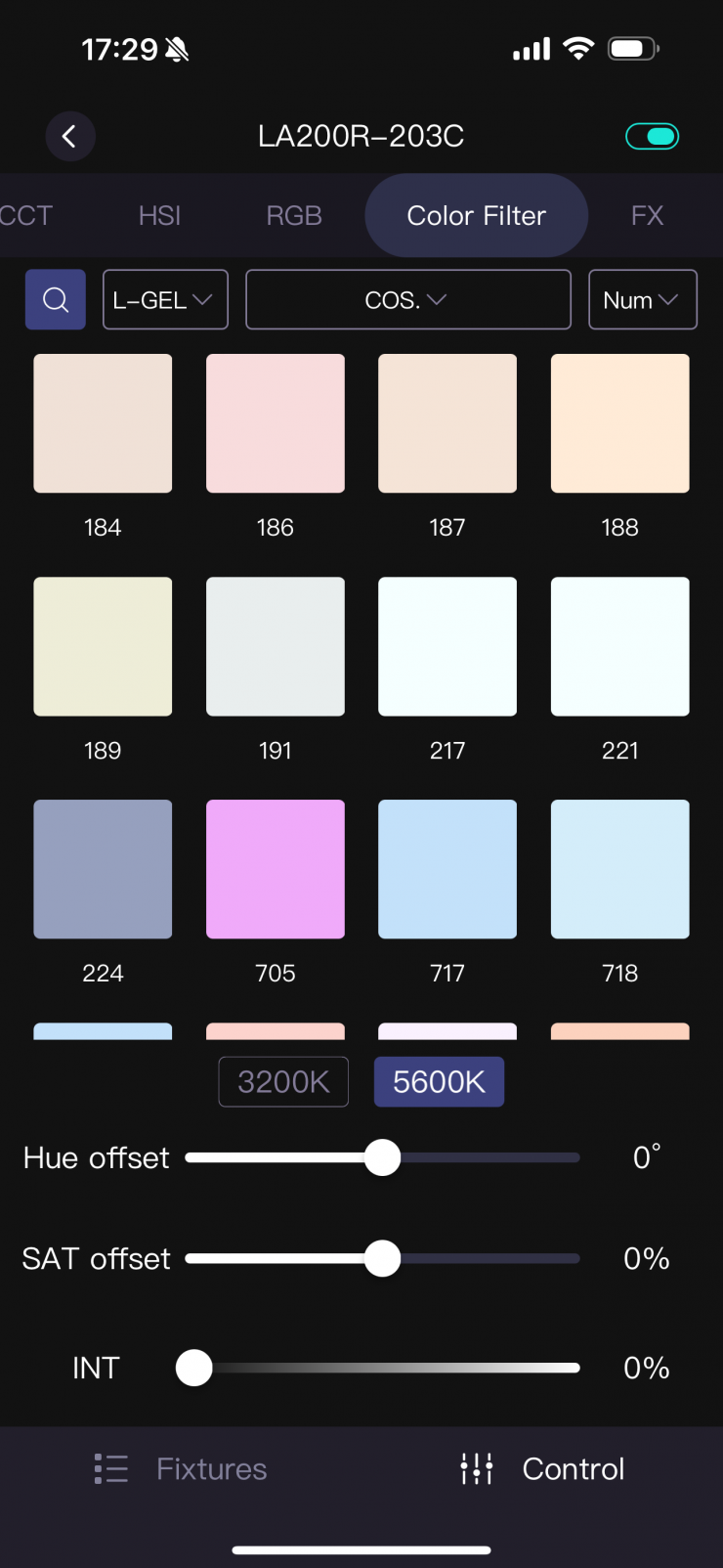Select color filter 188
Image resolution: width=723 pixels, height=1568 pixels.
click(619, 423)
